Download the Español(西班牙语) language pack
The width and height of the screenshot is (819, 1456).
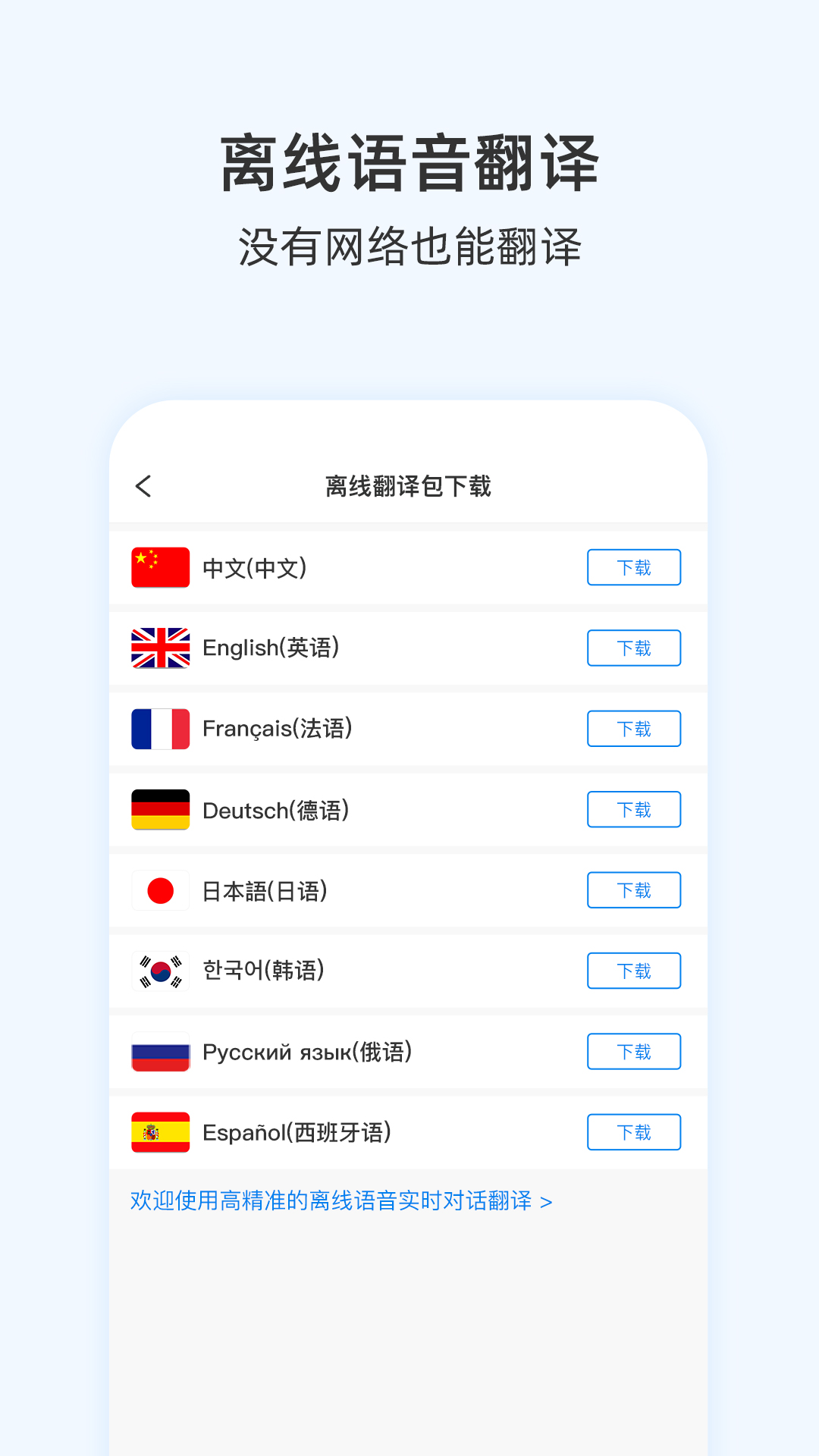(634, 1132)
